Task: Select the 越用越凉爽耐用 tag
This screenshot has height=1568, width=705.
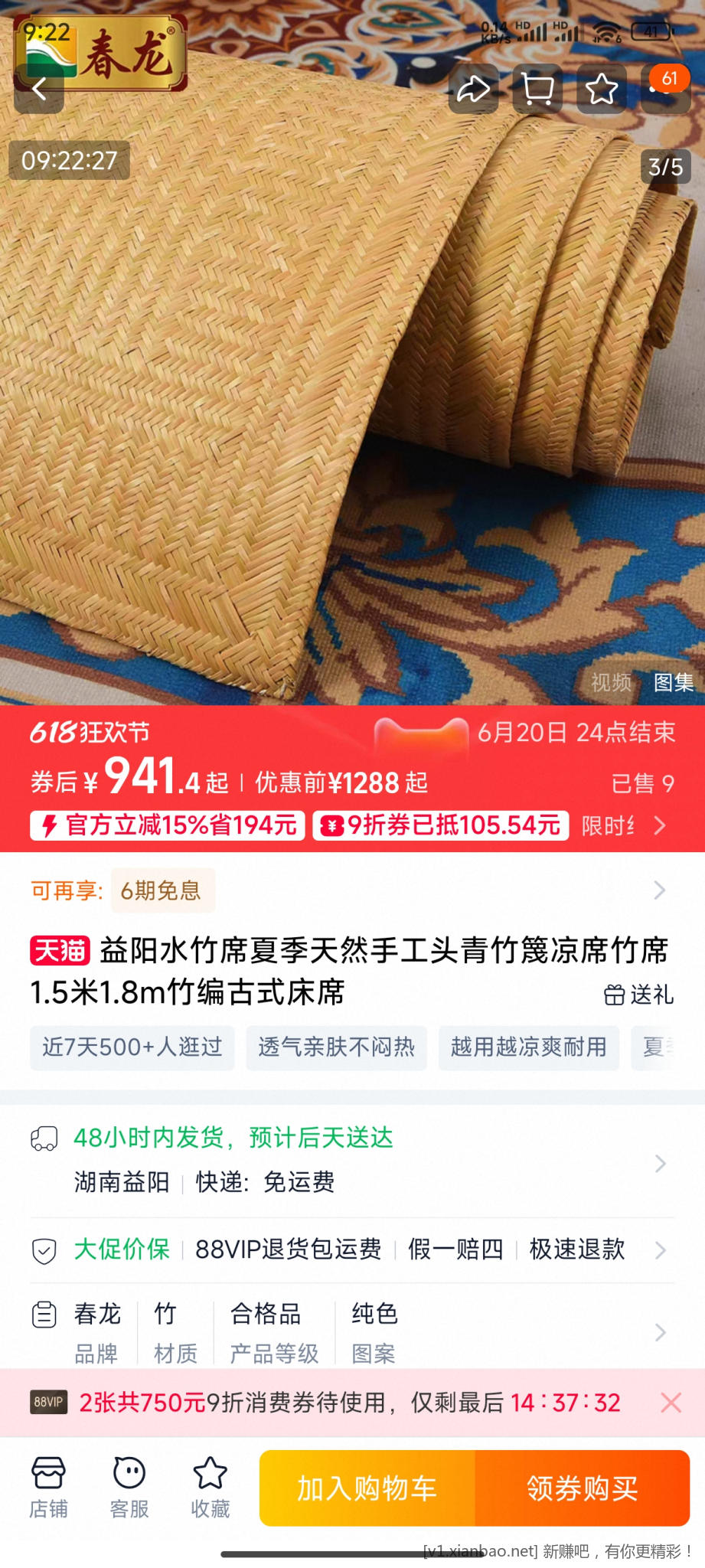Action: (x=528, y=1047)
